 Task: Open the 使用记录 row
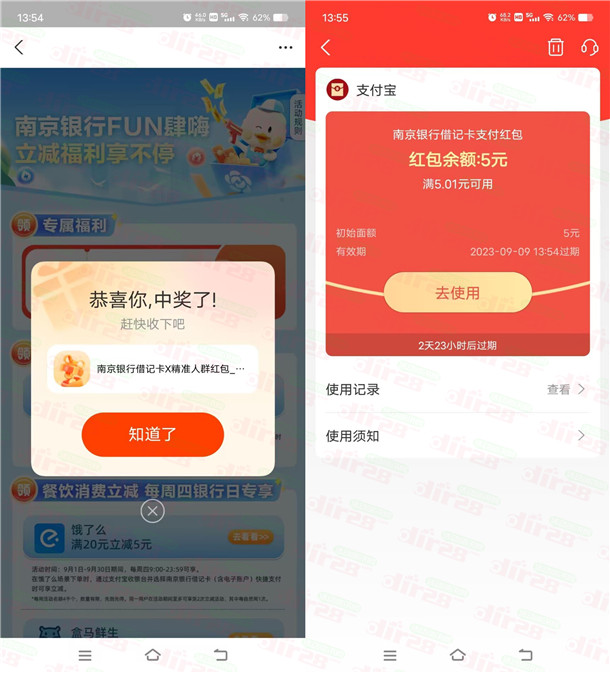pos(457,389)
